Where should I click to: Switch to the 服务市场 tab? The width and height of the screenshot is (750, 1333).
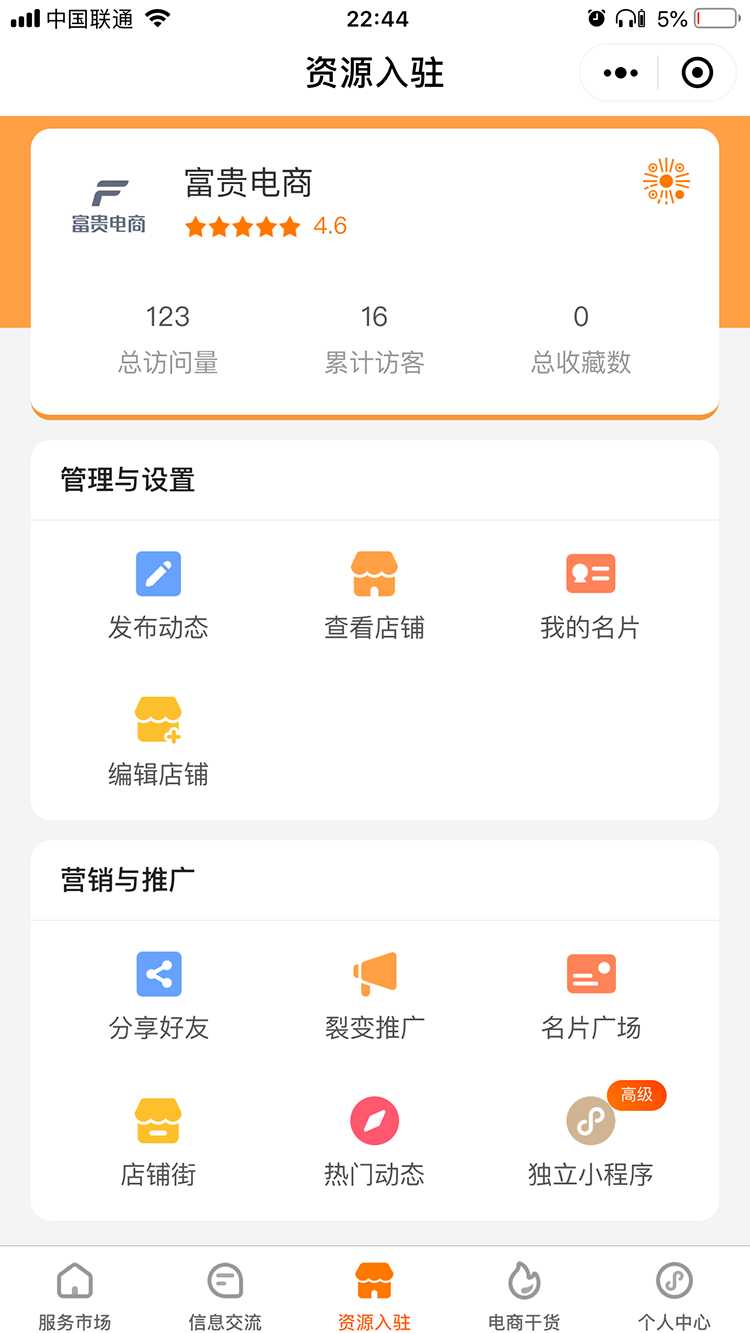75,1295
